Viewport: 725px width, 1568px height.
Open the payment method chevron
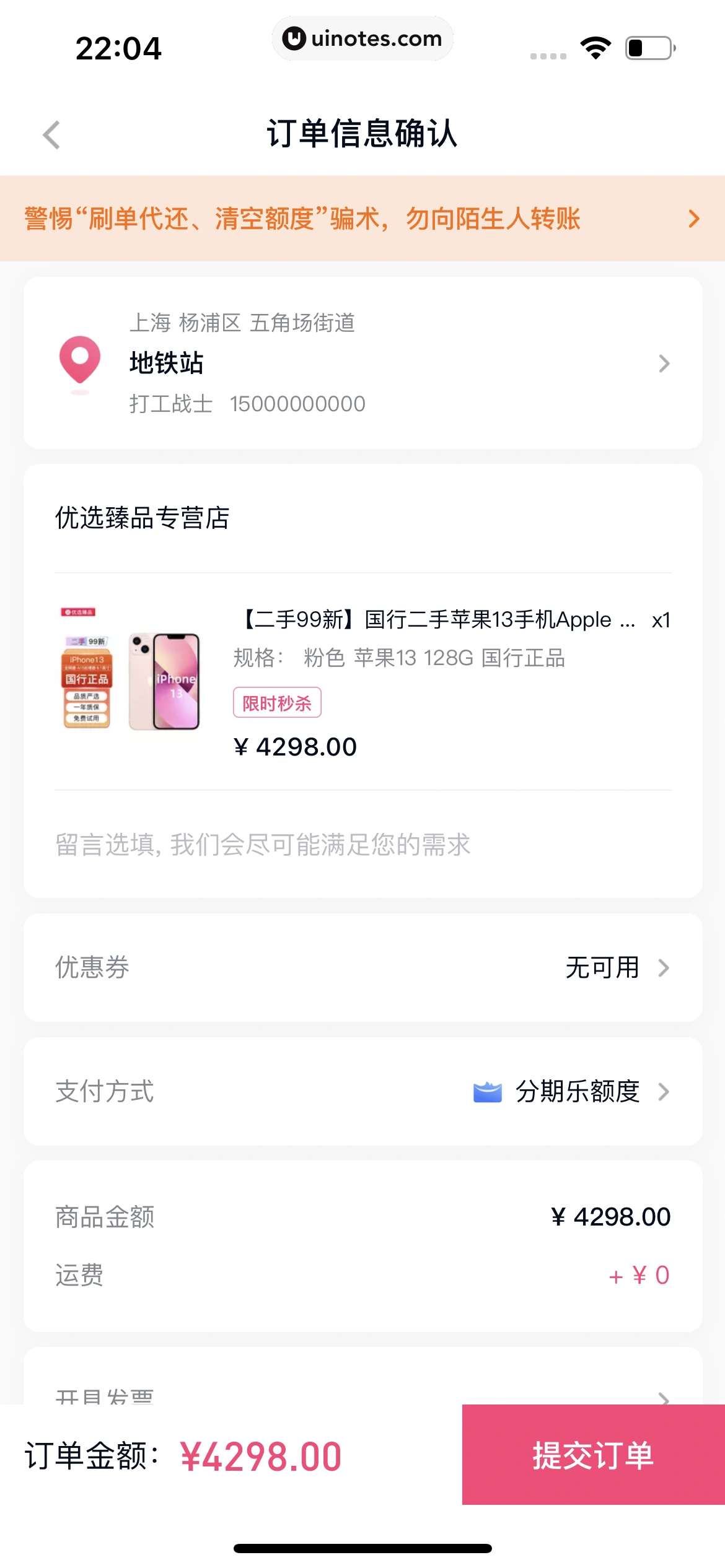[x=664, y=1091]
